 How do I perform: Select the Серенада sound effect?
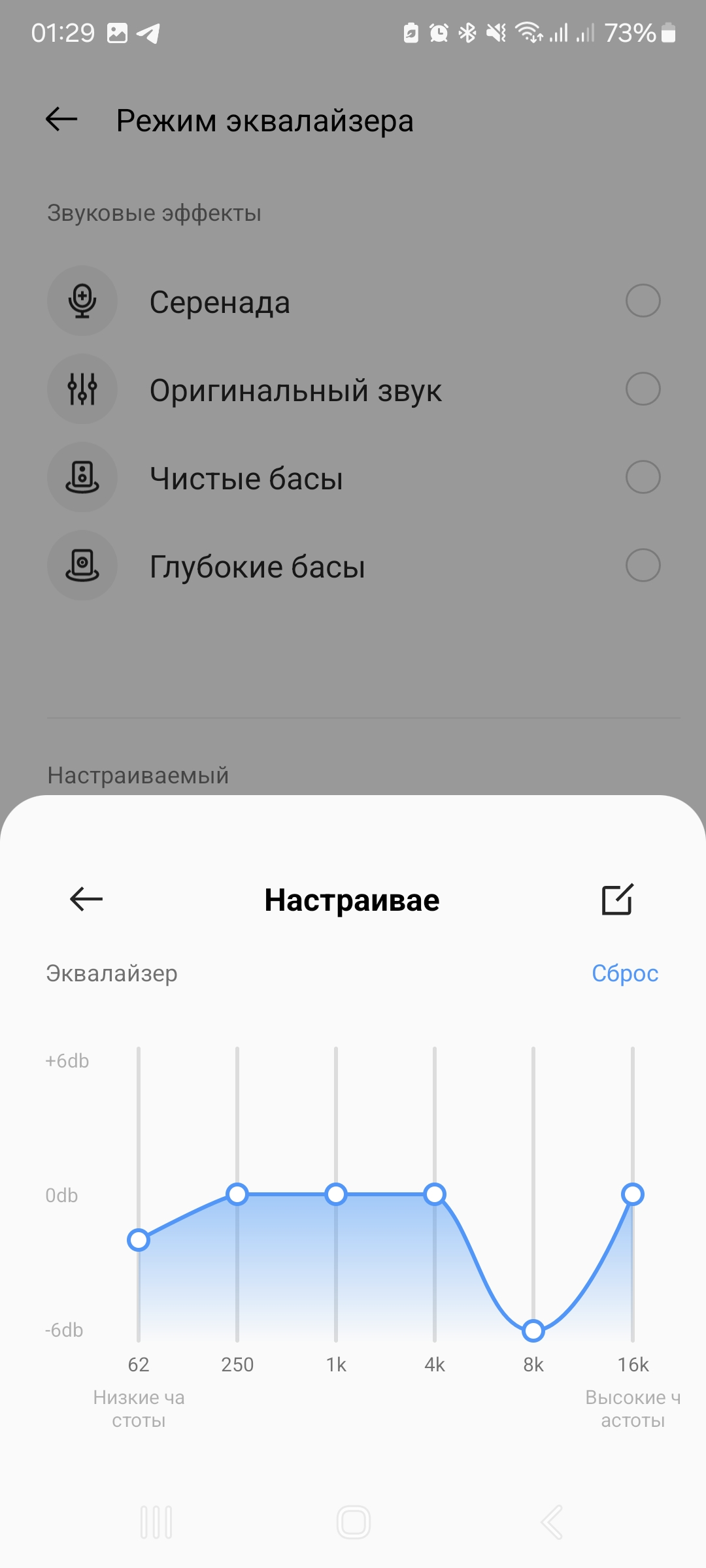[x=643, y=301]
